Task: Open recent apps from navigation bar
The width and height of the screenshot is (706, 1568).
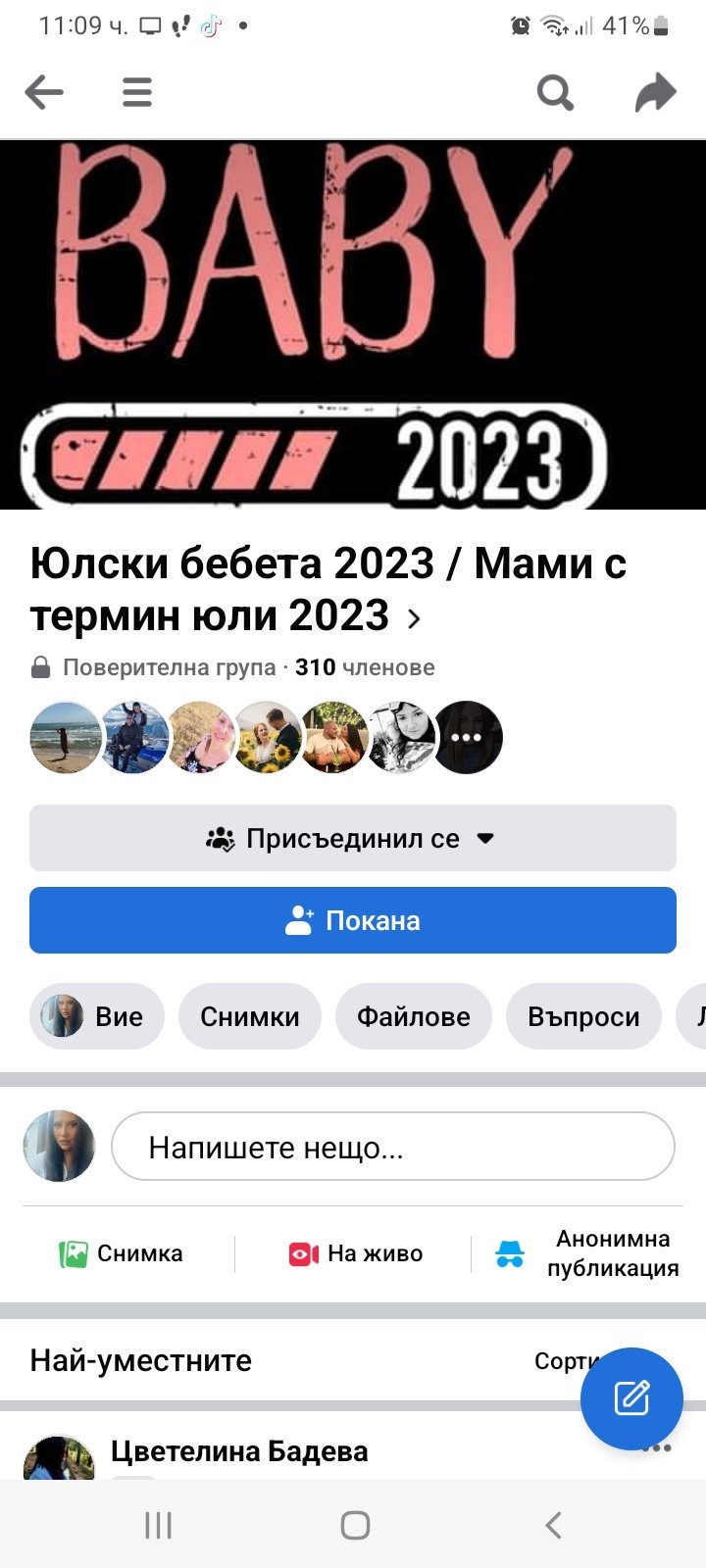Action: point(158,1525)
